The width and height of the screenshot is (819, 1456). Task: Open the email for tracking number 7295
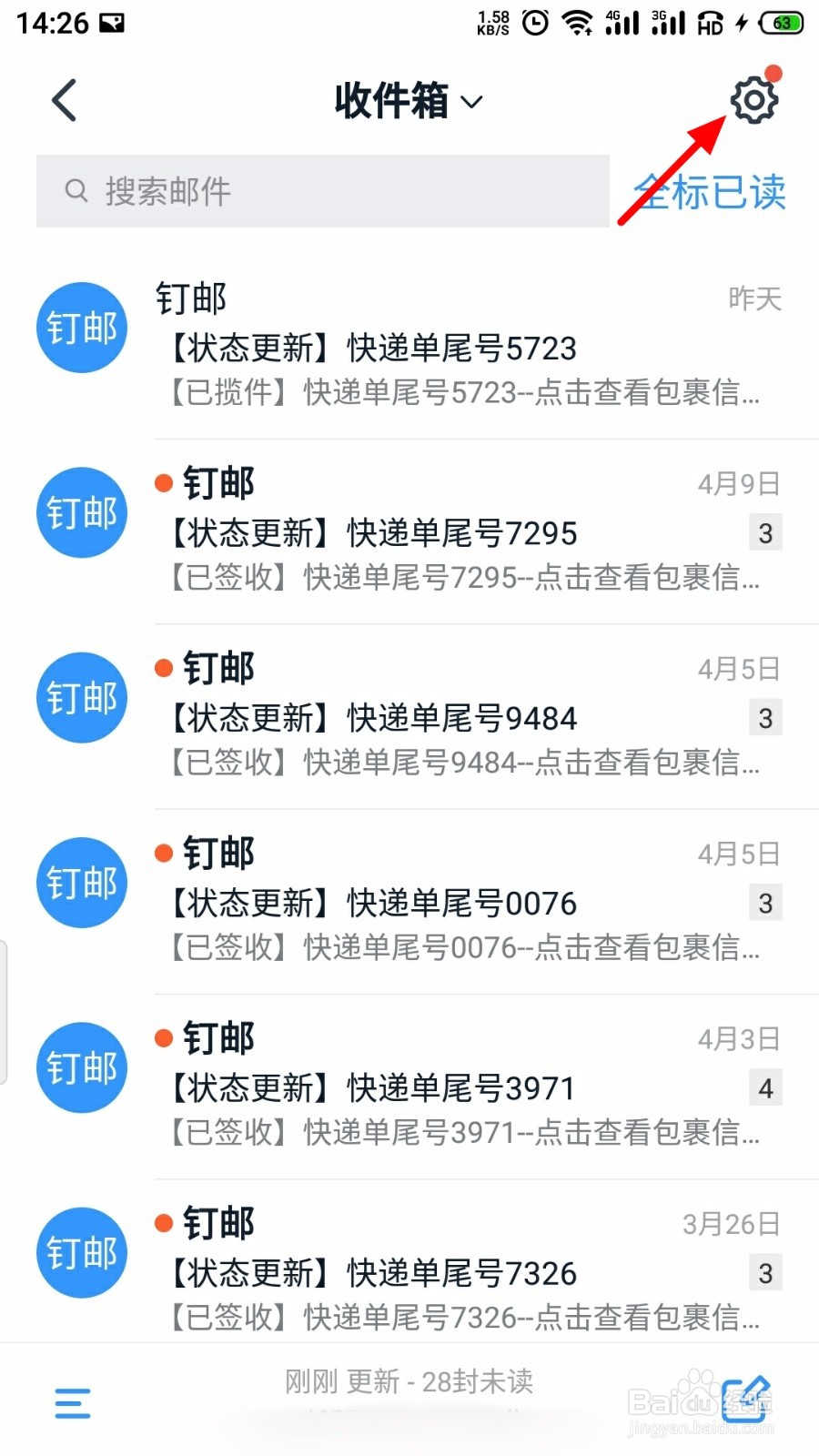tap(409, 531)
